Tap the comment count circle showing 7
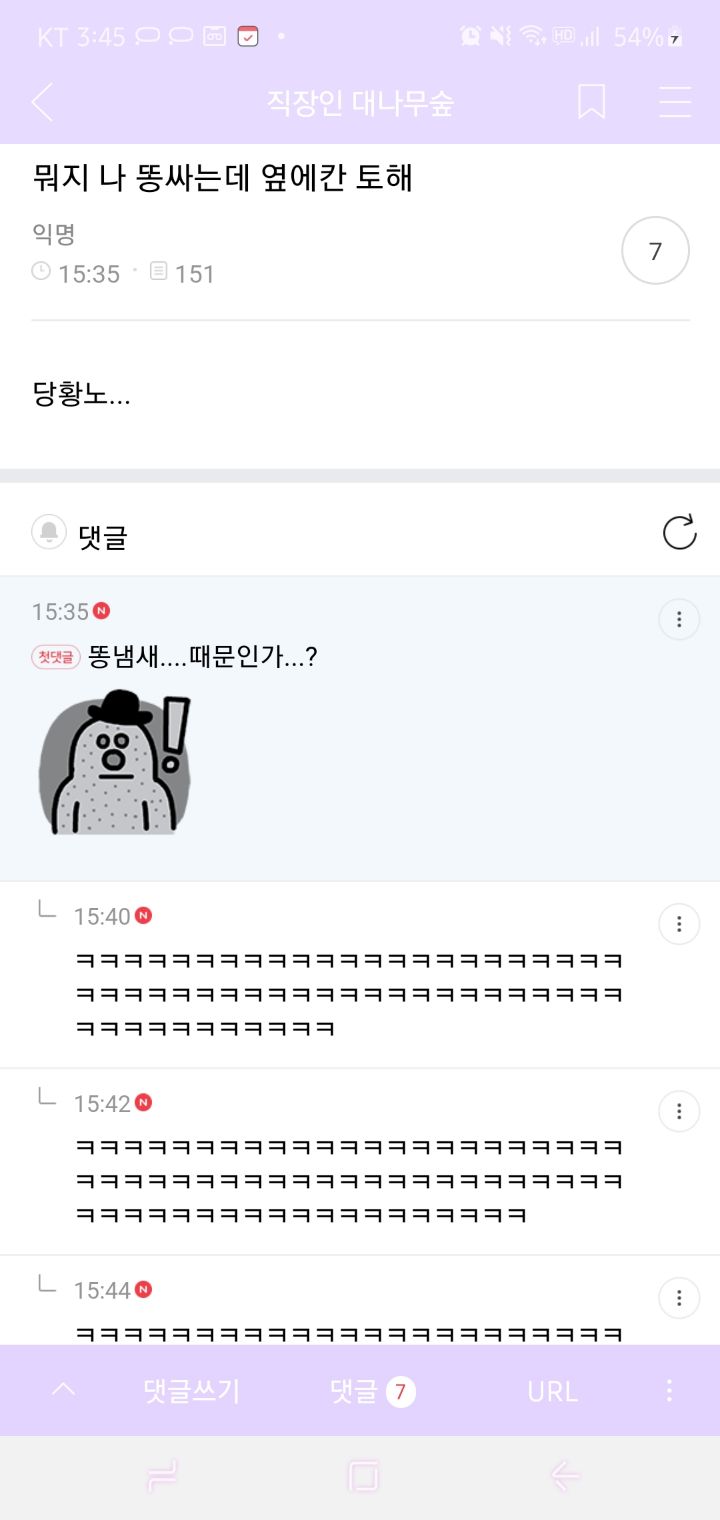Screen dimensions: 720x1520 coord(655,251)
